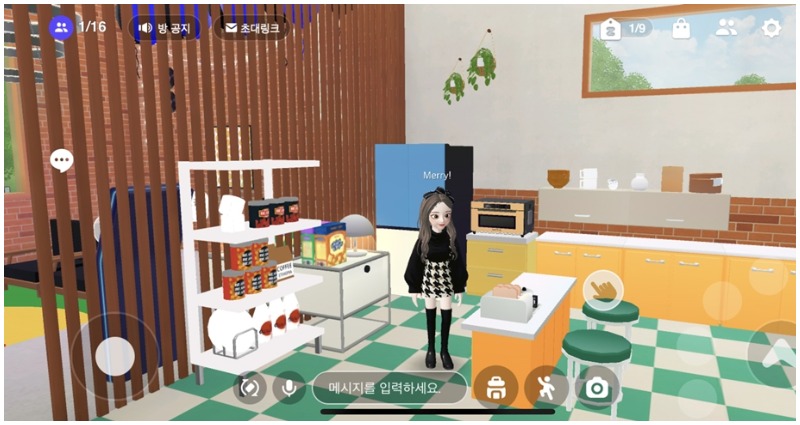Open the gestures and poses button
This screenshot has height=425, width=800.
546,387
